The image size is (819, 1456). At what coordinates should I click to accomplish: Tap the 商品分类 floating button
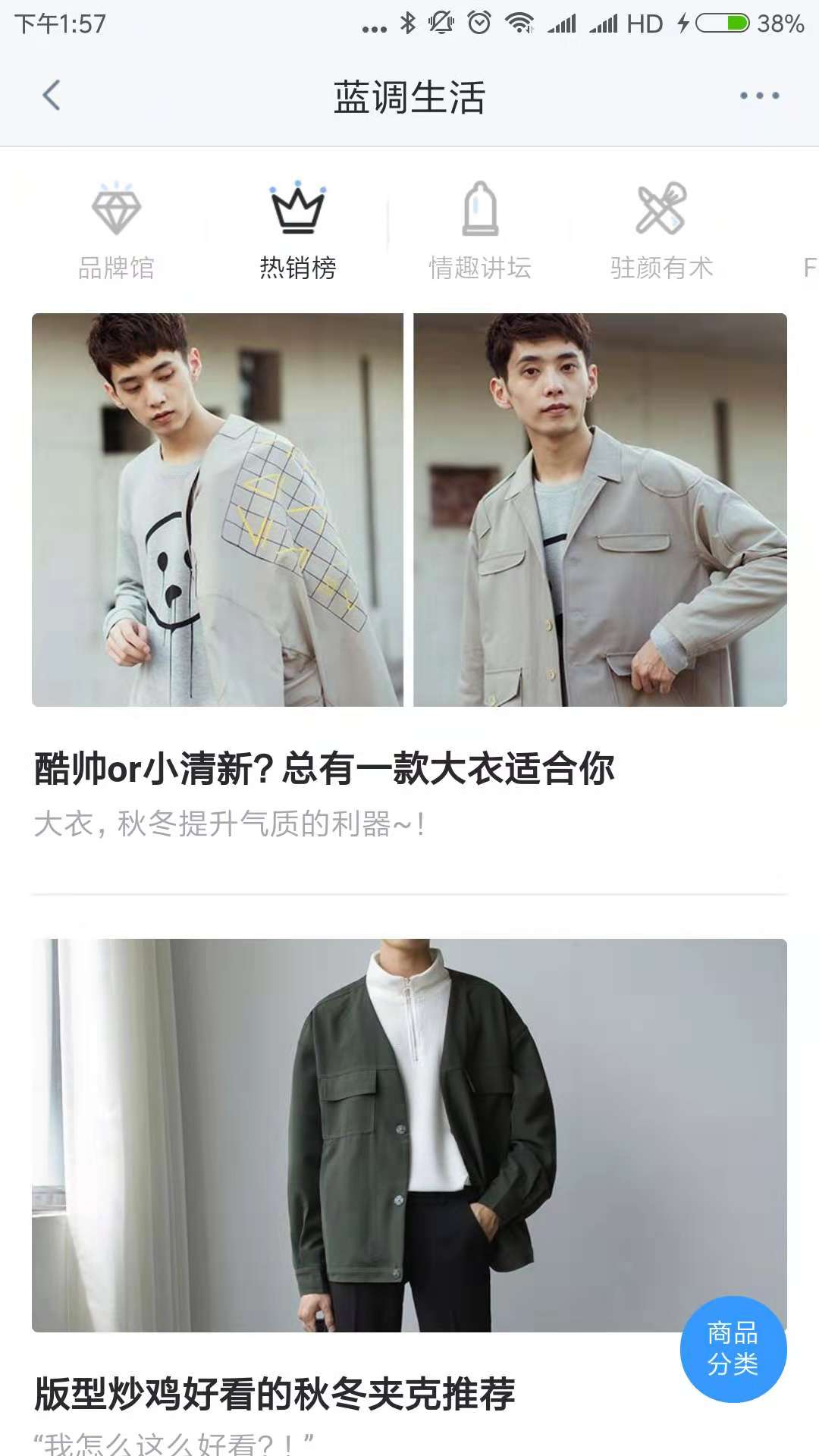pyautogui.click(x=733, y=1348)
